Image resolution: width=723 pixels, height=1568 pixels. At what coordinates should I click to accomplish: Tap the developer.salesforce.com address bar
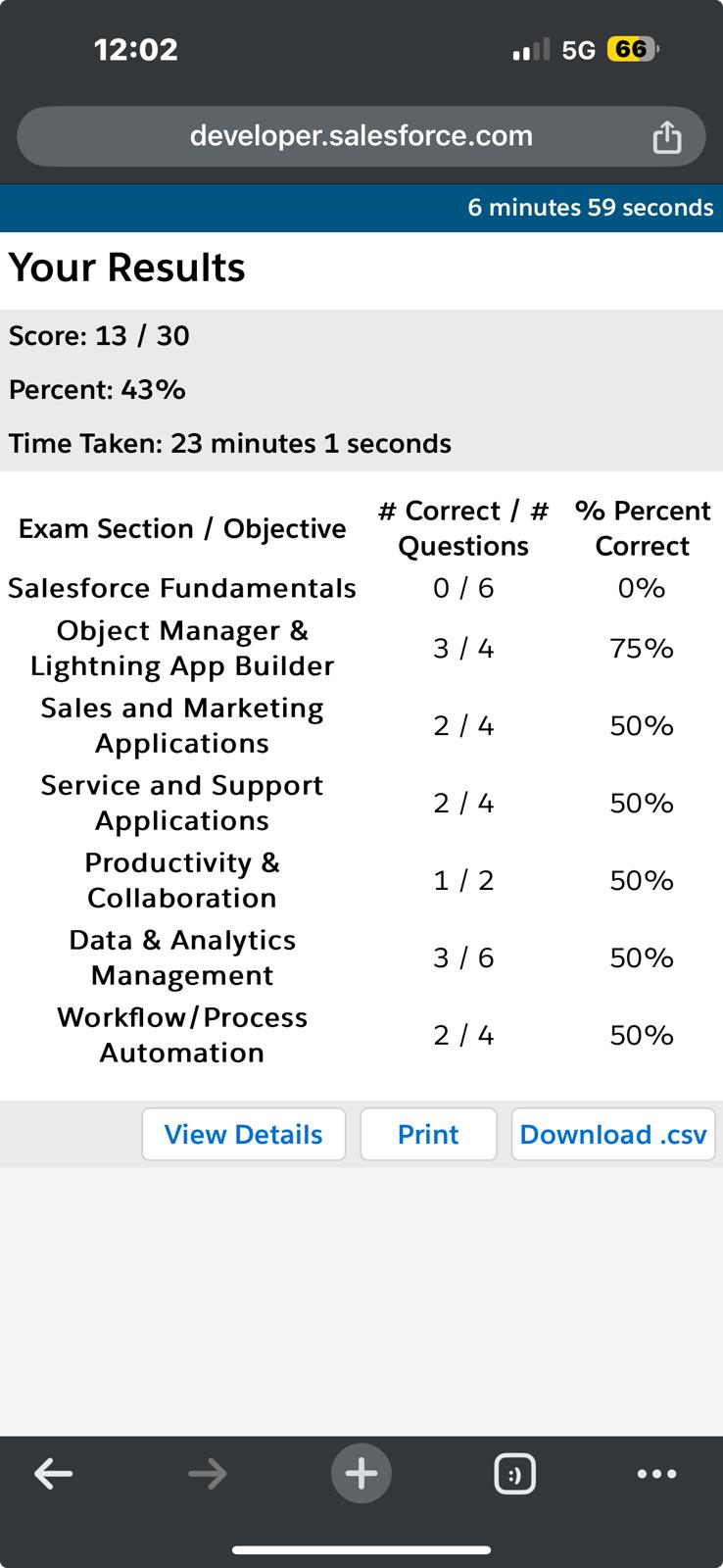click(361, 136)
